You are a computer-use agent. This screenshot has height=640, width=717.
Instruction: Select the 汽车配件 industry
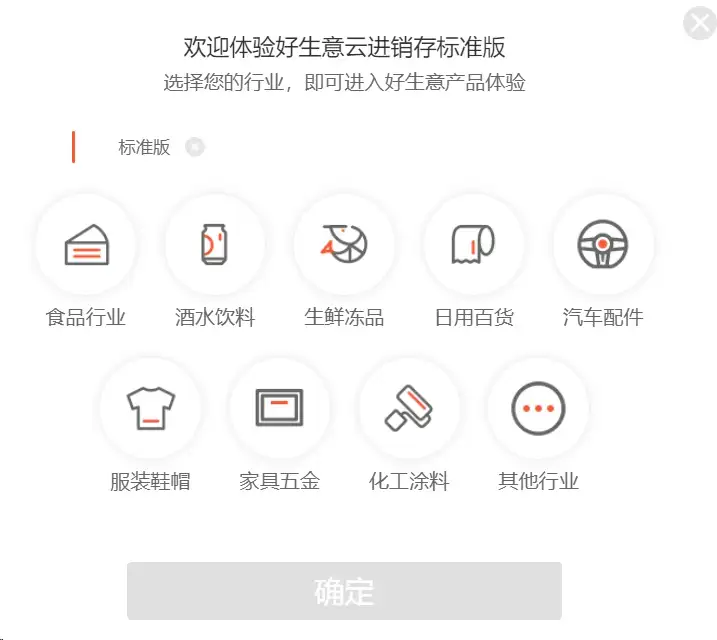pyautogui.click(x=603, y=245)
